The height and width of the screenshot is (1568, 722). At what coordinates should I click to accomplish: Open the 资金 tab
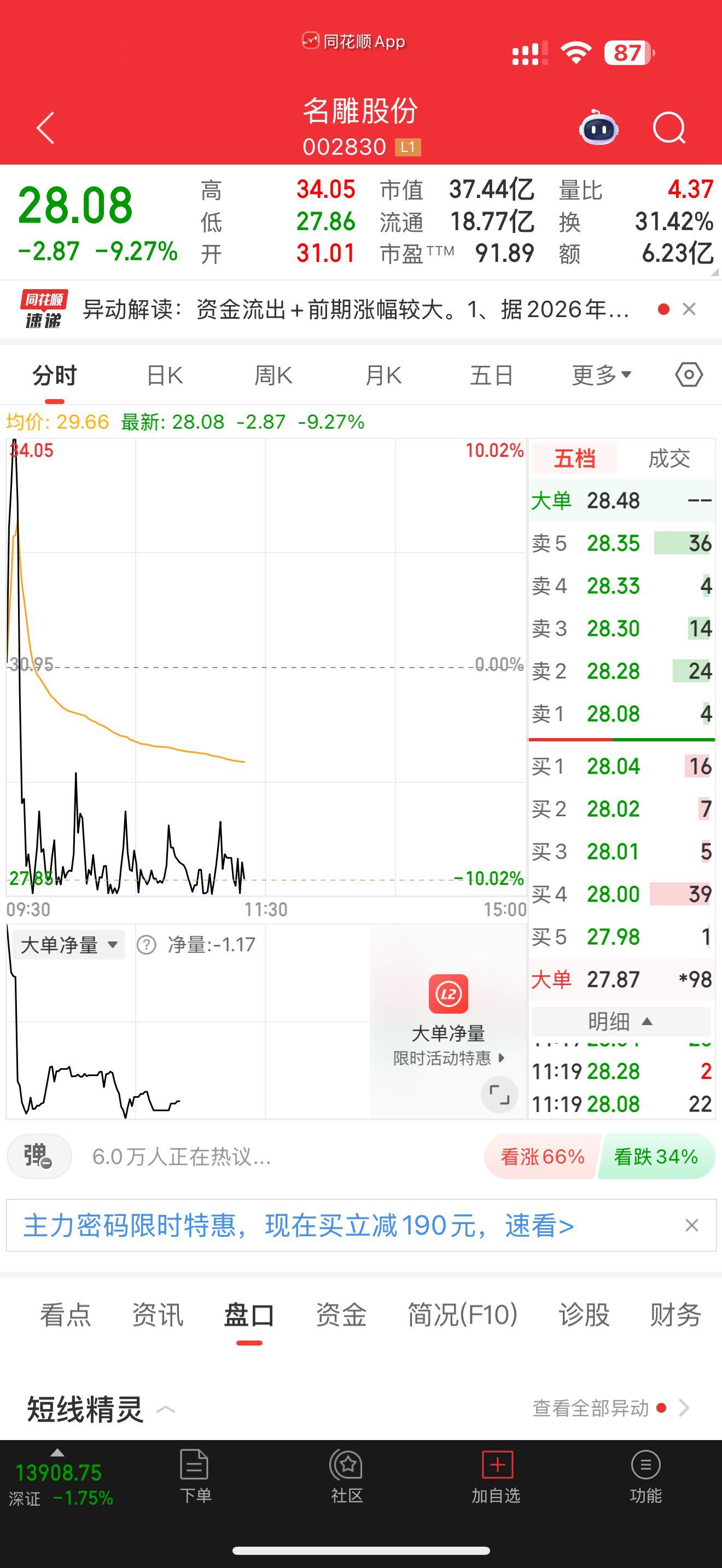point(339,1314)
